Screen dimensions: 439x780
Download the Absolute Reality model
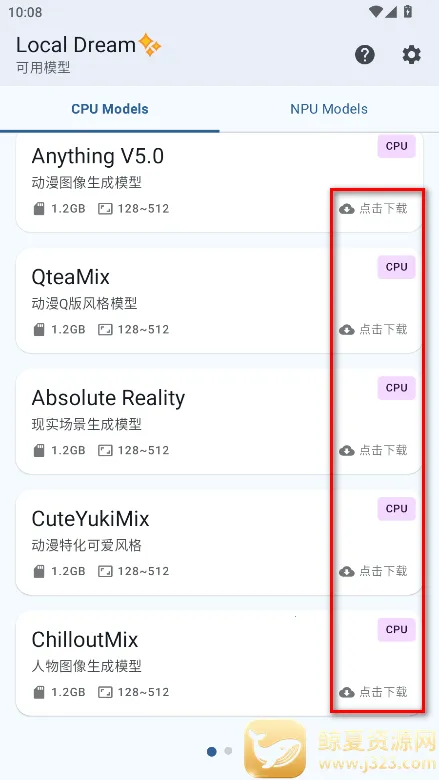coord(373,450)
